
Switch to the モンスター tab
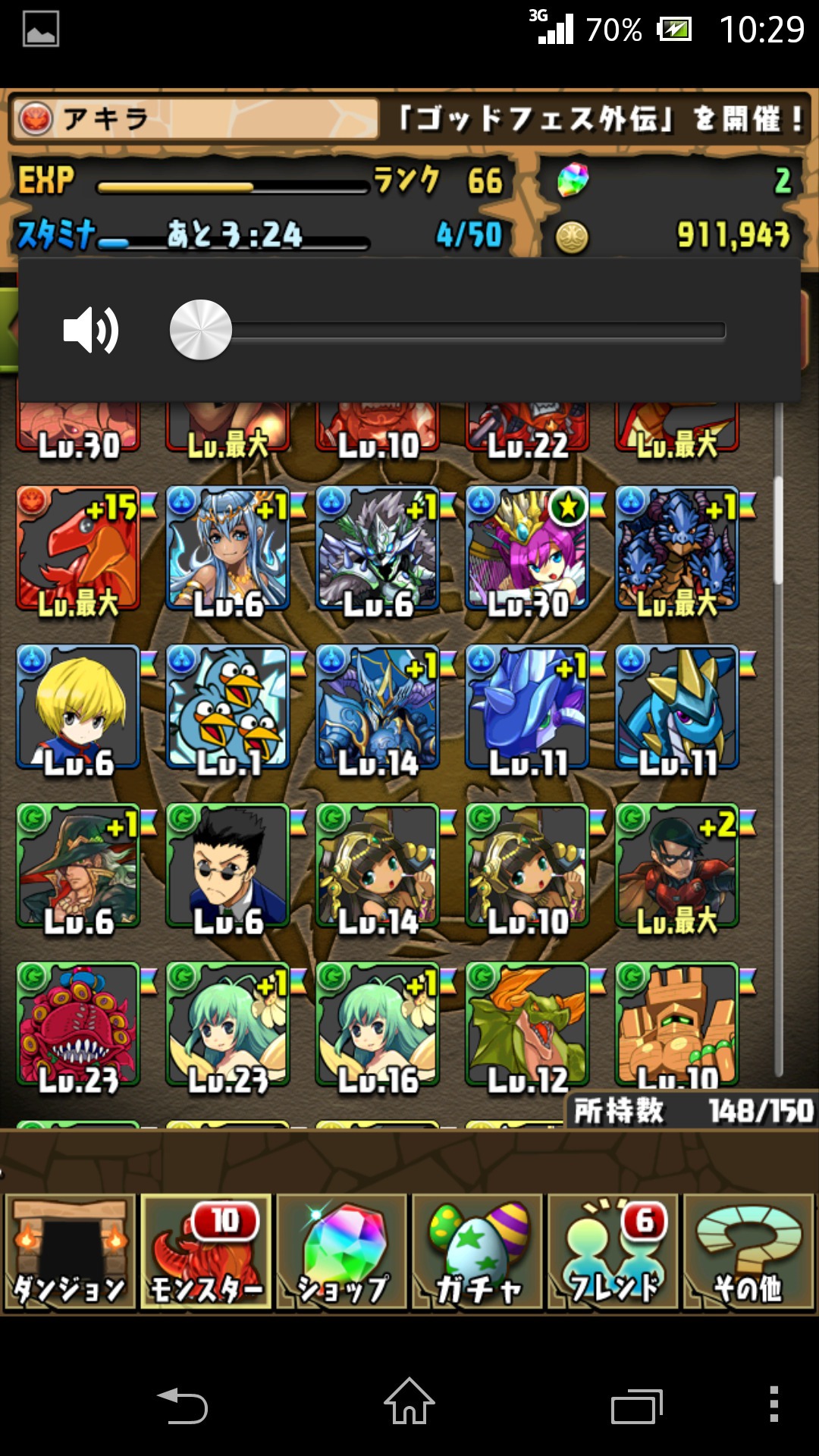[206, 1251]
